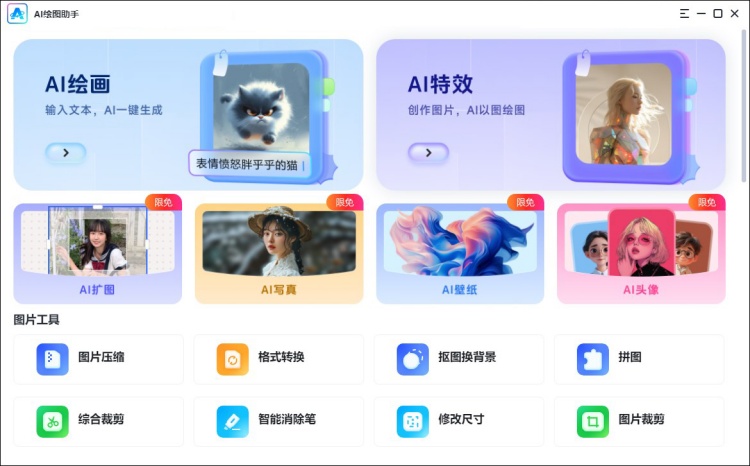Launch the 拼图 tool
This screenshot has width=750, height=466.
pos(638,359)
